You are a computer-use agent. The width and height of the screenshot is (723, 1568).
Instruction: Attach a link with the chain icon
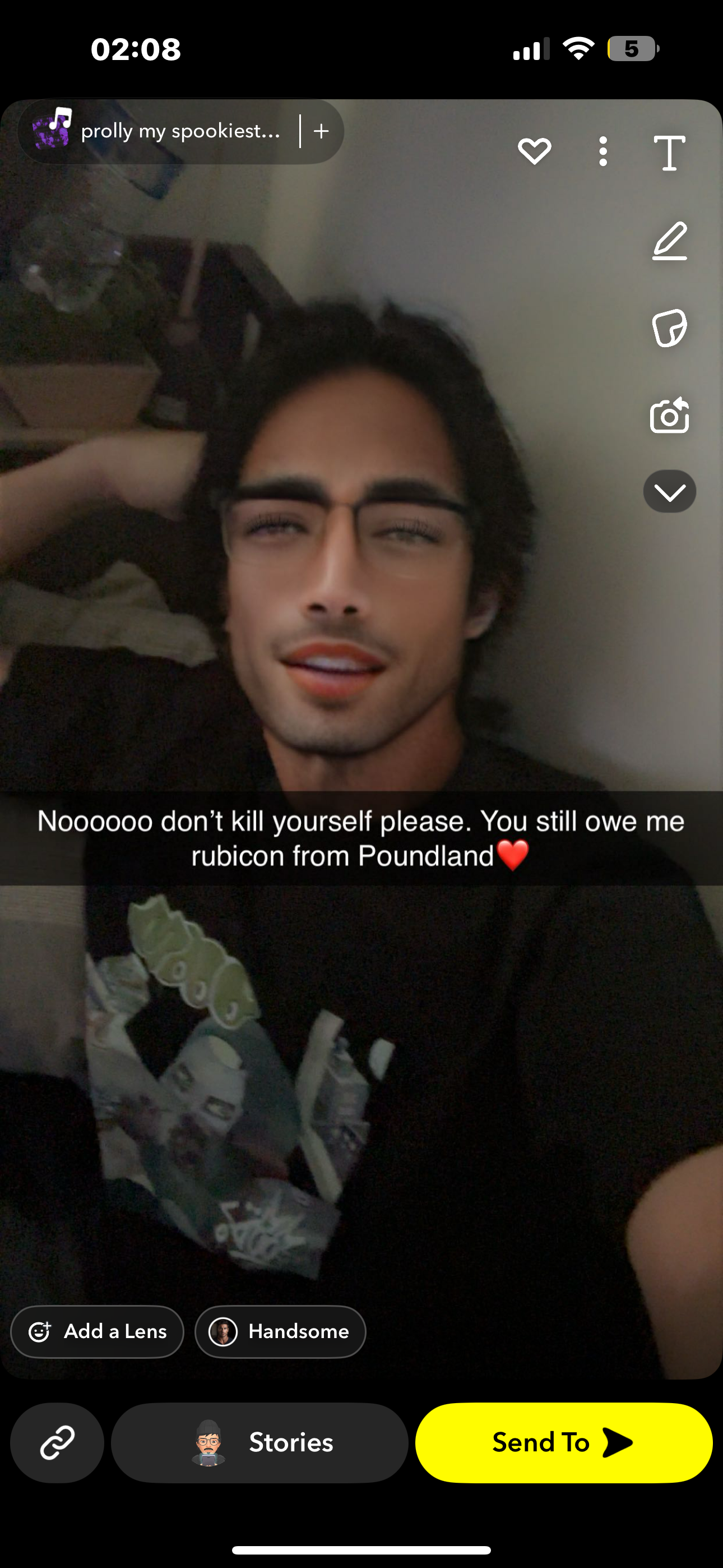point(57,1442)
